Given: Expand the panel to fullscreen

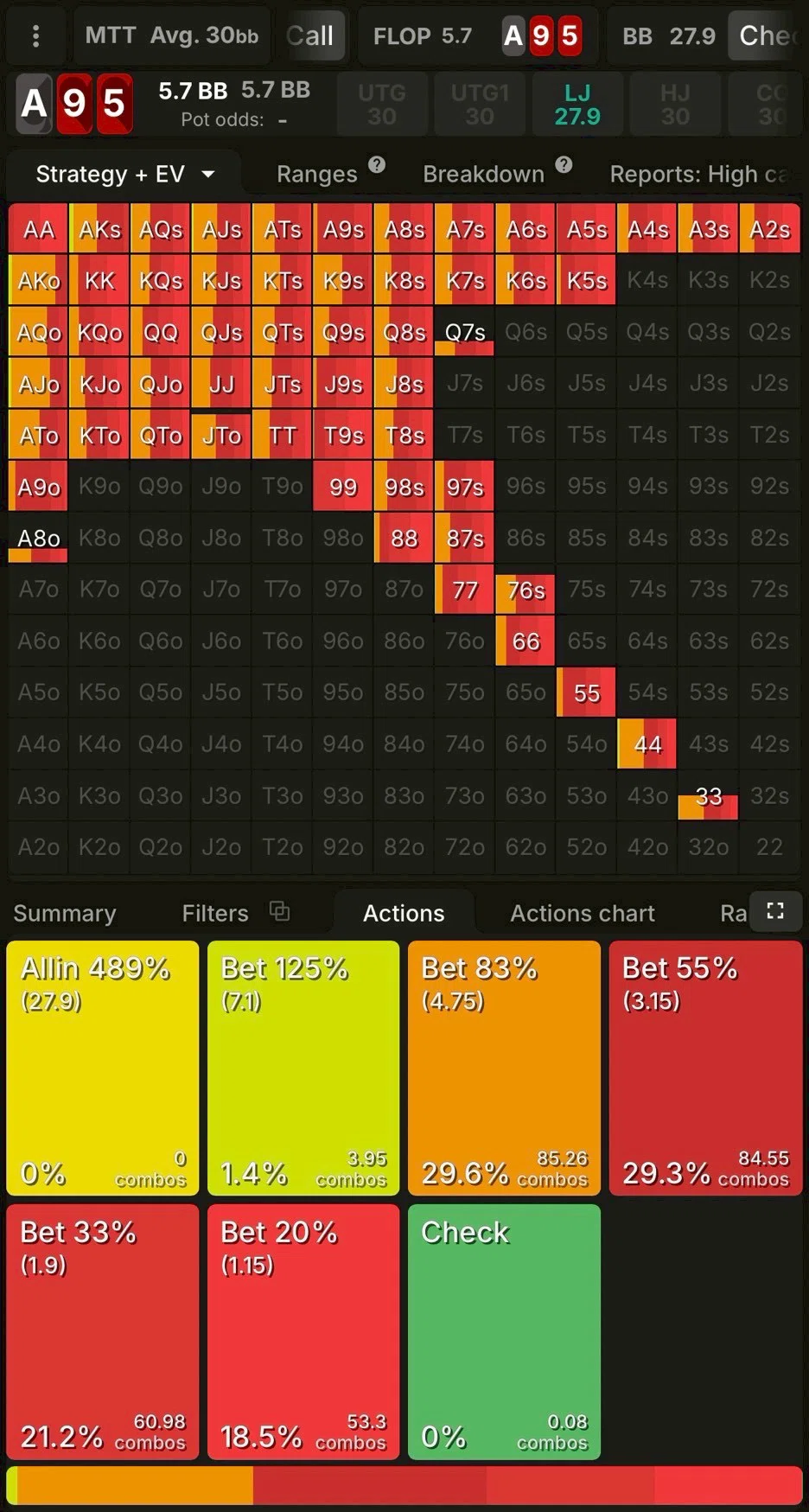Looking at the screenshot, I should tap(775, 911).
